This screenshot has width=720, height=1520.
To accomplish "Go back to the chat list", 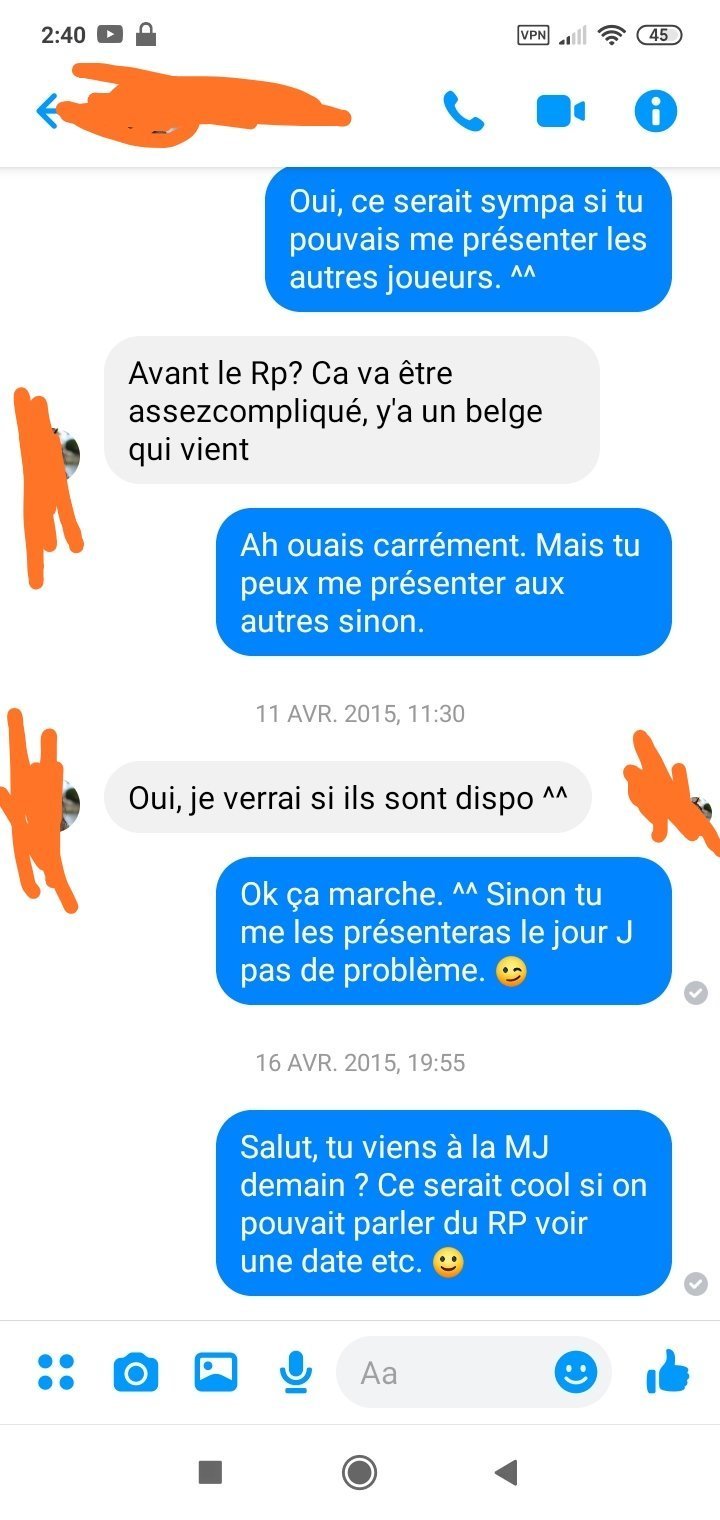I will [48, 111].
